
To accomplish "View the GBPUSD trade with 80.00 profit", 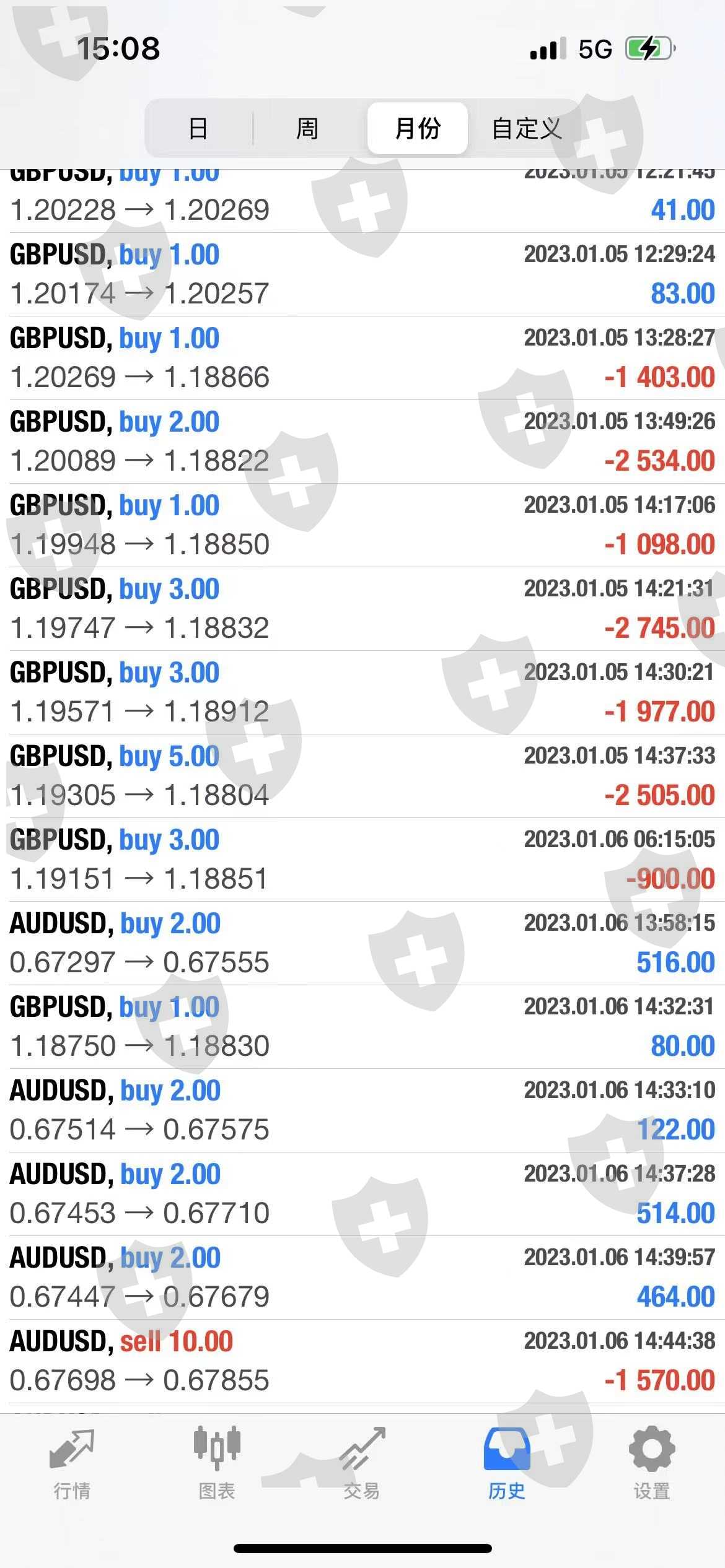I will tap(362, 1027).
